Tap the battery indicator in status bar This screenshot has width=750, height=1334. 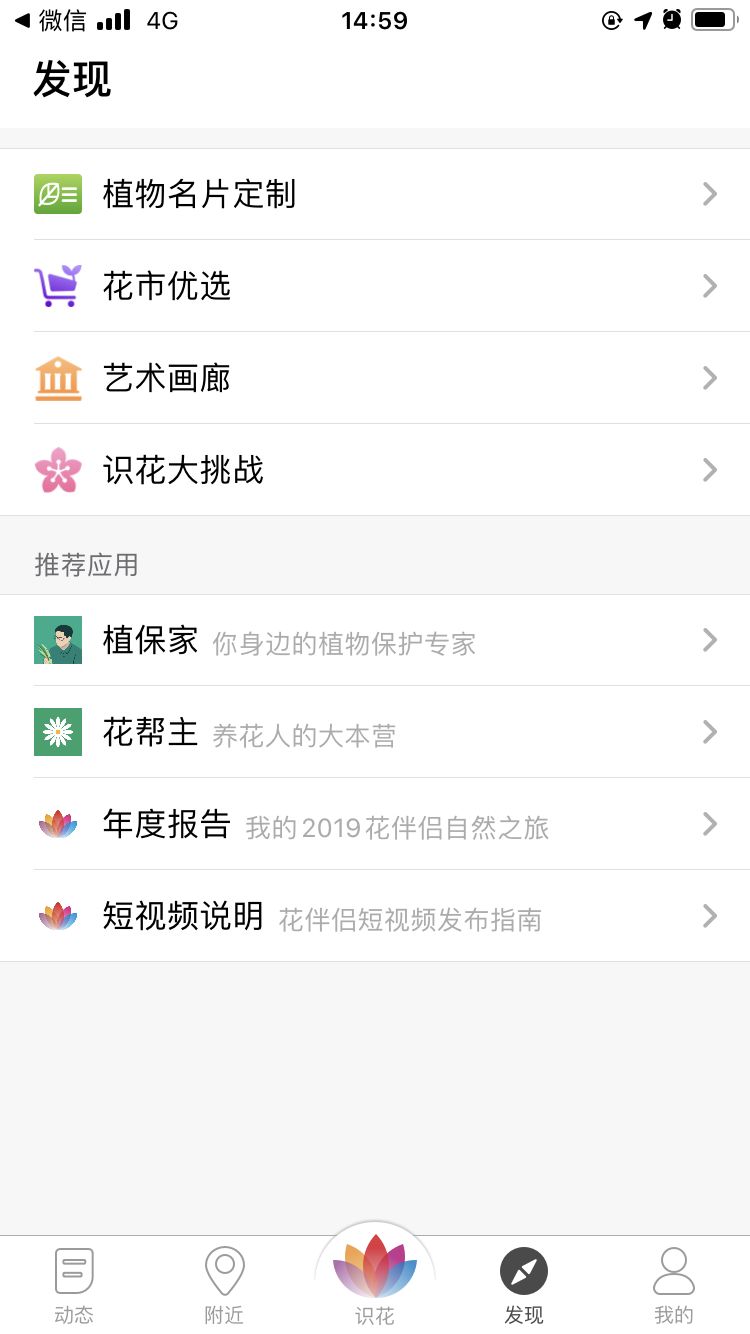[714, 20]
